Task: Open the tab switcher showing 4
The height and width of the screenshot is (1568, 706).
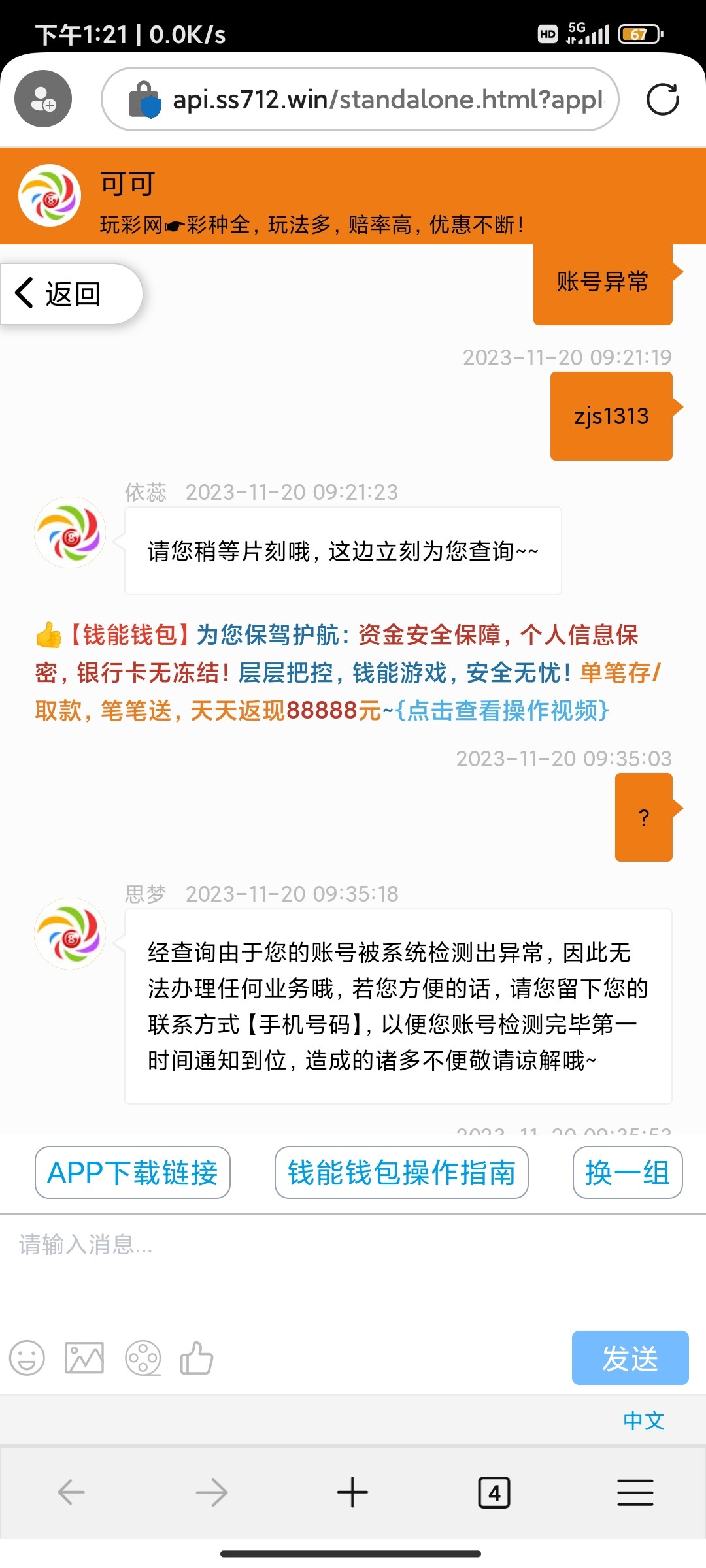Action: pos(494,1493)
